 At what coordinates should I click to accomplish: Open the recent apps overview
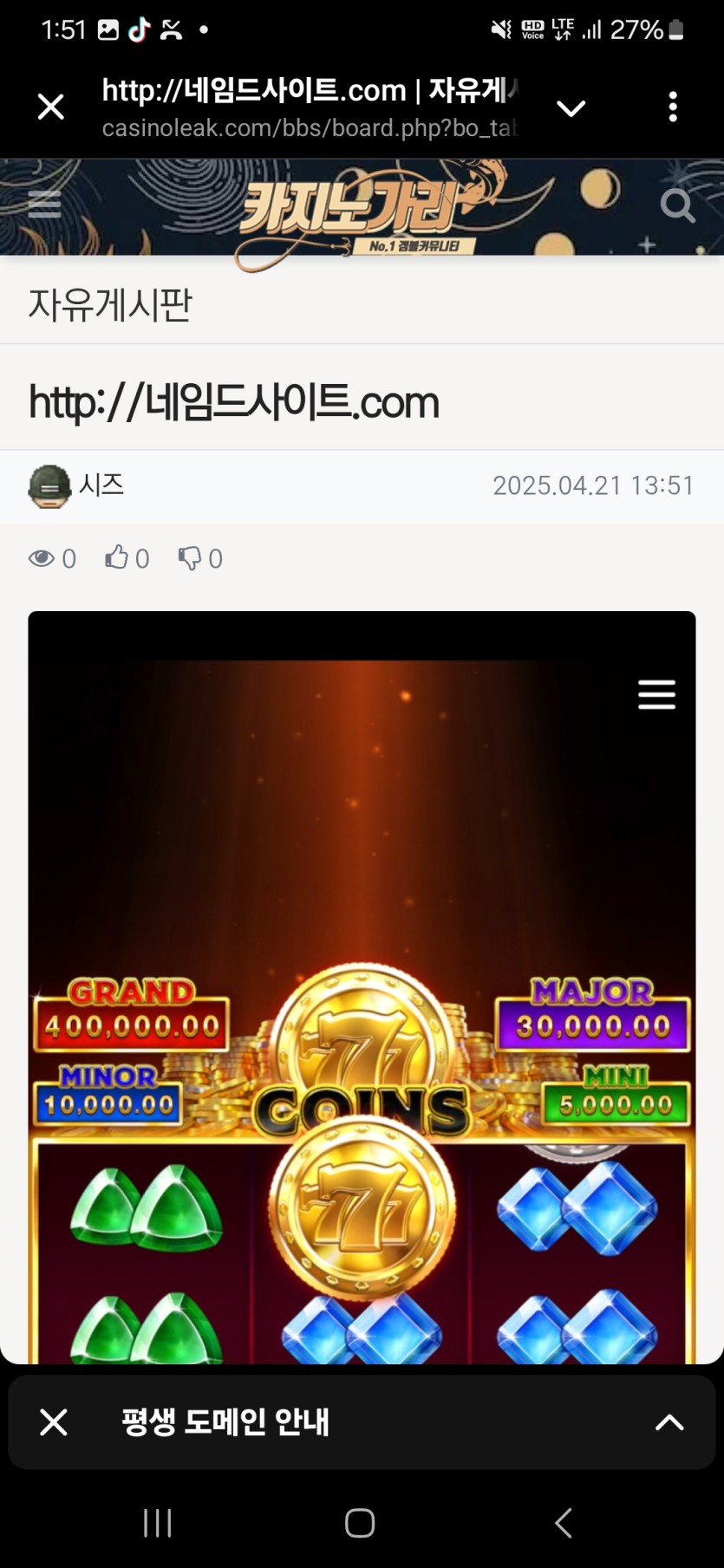pos(157,1523)
